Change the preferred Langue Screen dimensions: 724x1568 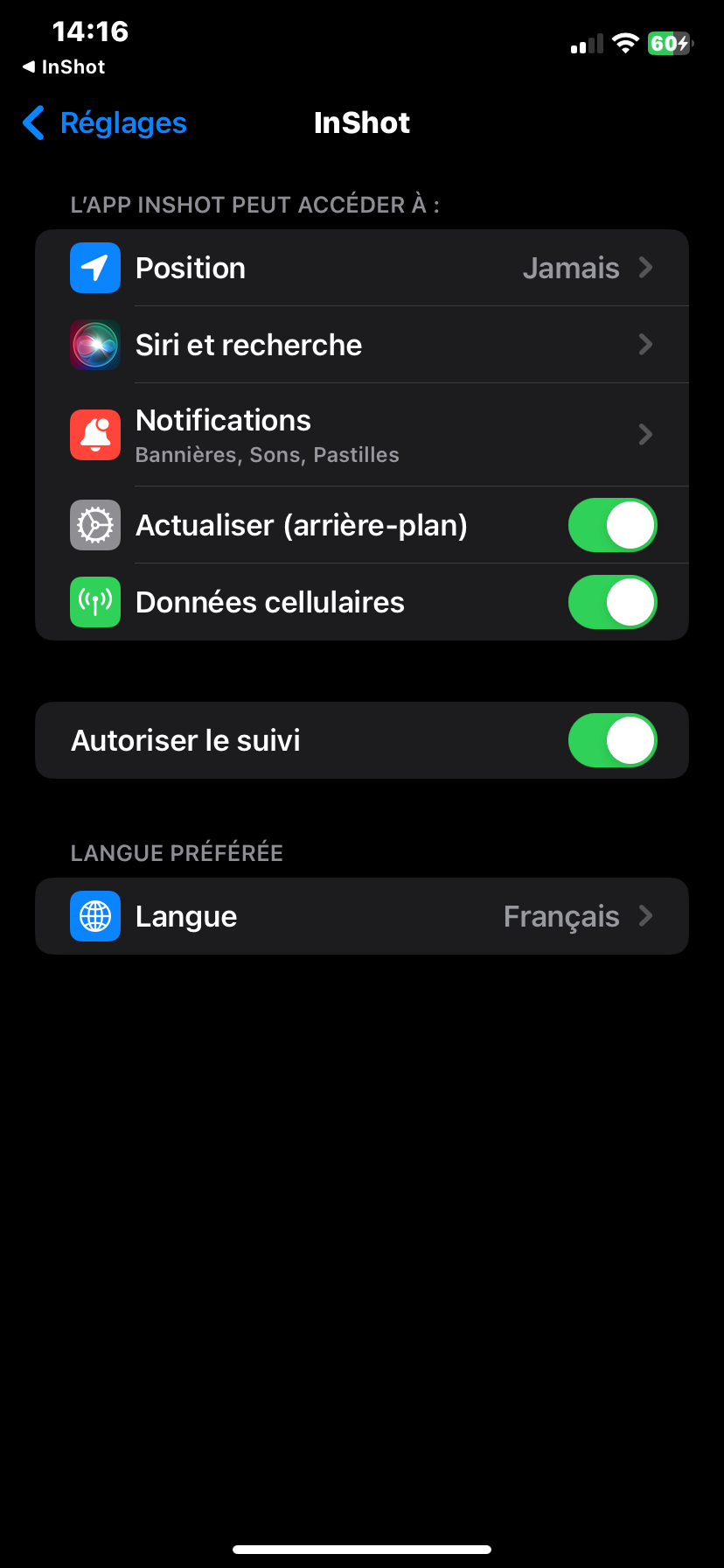362,916
